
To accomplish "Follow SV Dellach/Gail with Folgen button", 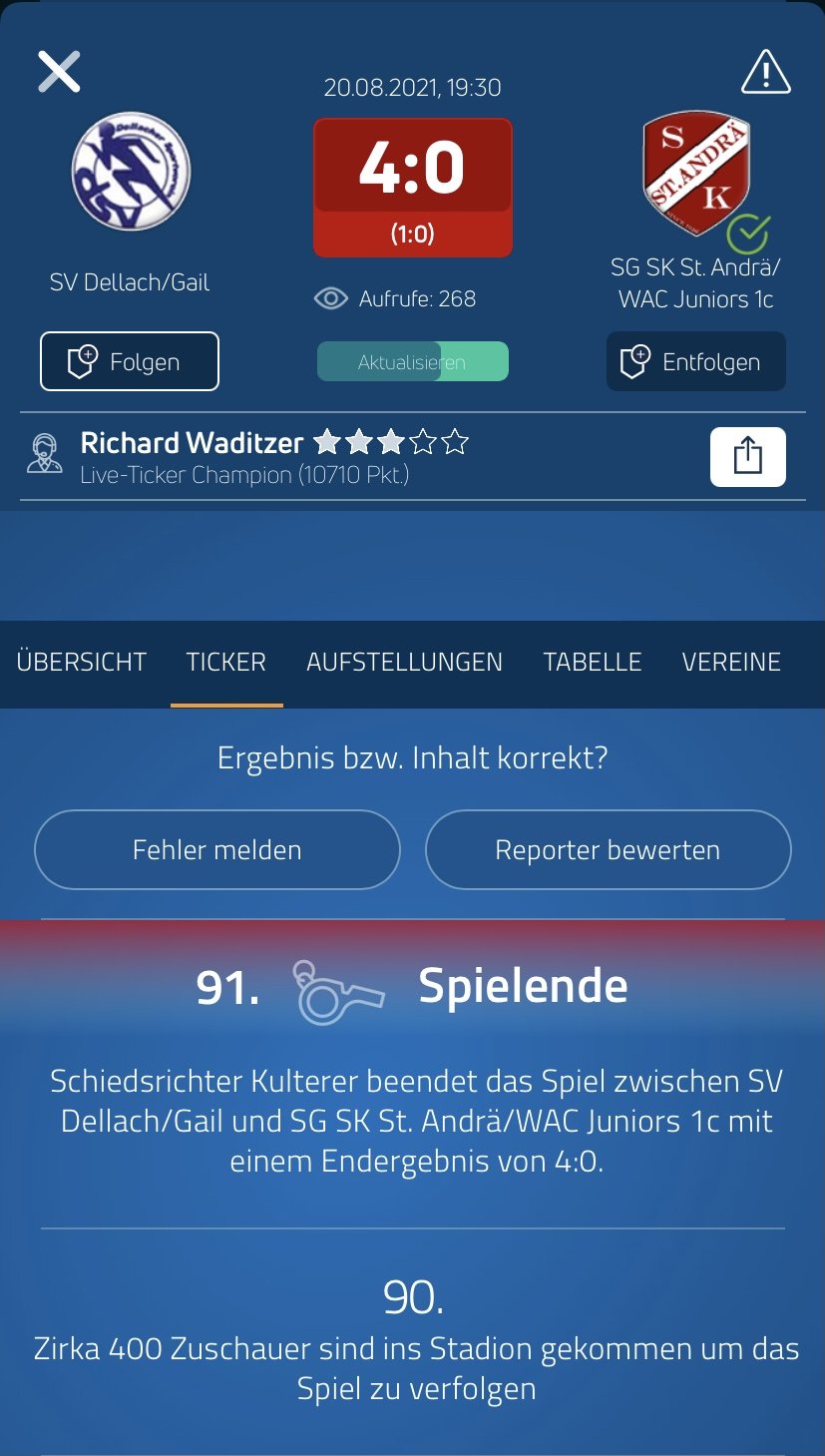I will pos(130,361).
